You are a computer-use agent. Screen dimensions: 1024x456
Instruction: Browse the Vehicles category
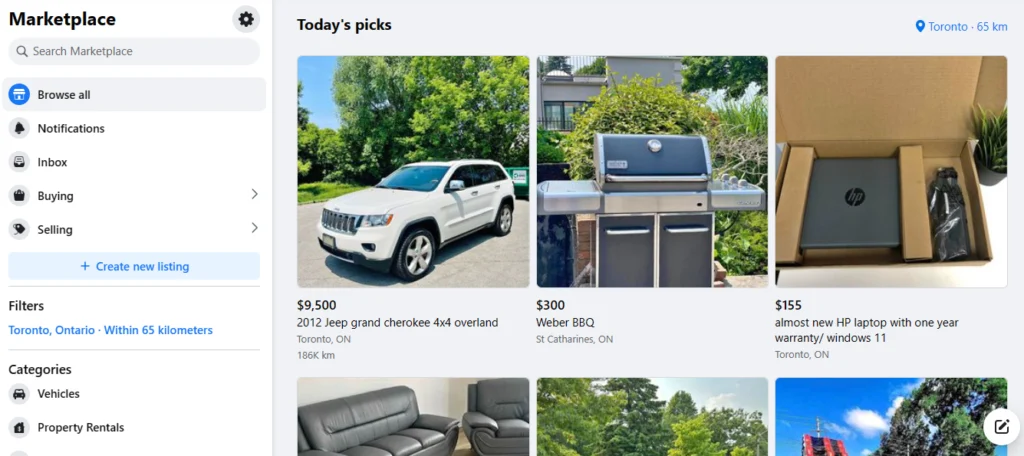point(58,394)
